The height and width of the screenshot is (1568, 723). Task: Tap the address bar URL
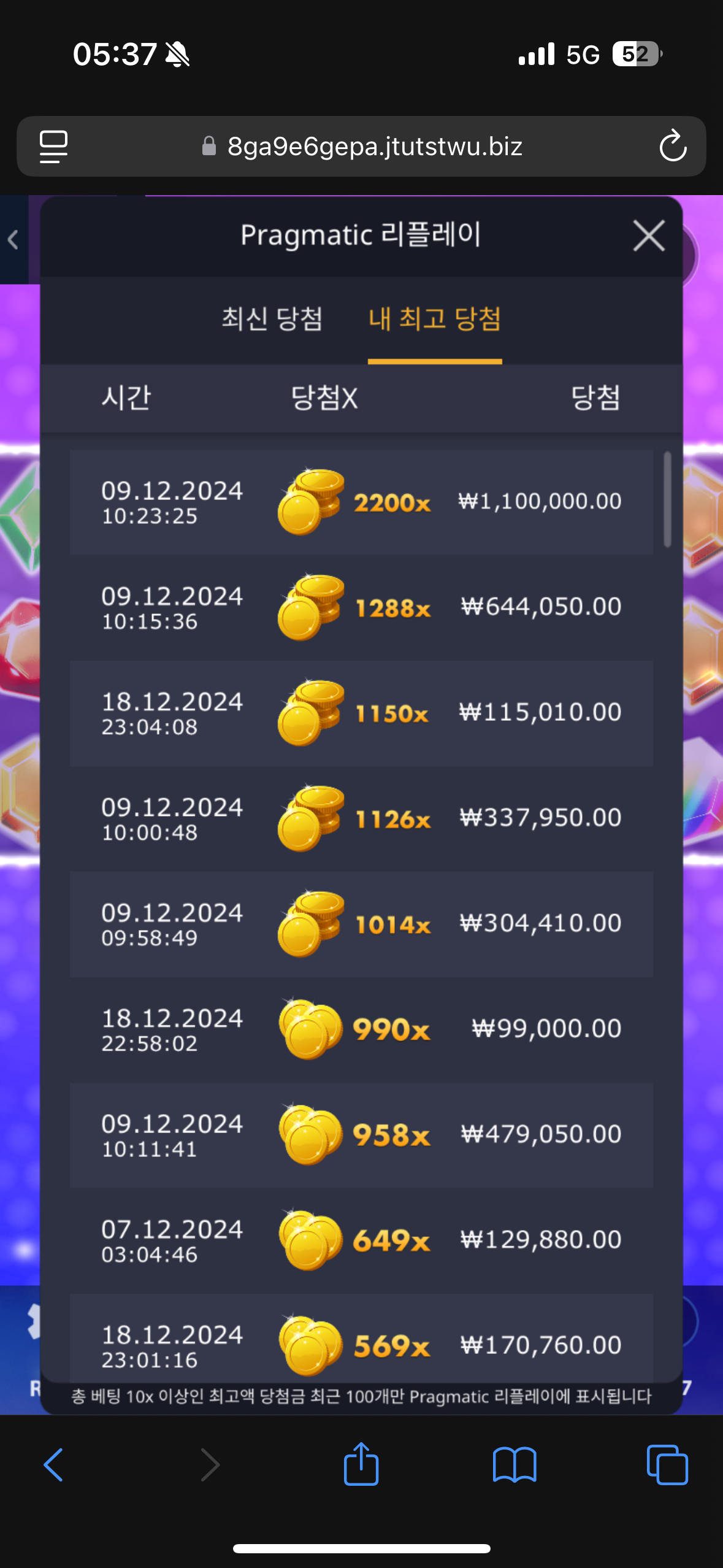(374, 147)
